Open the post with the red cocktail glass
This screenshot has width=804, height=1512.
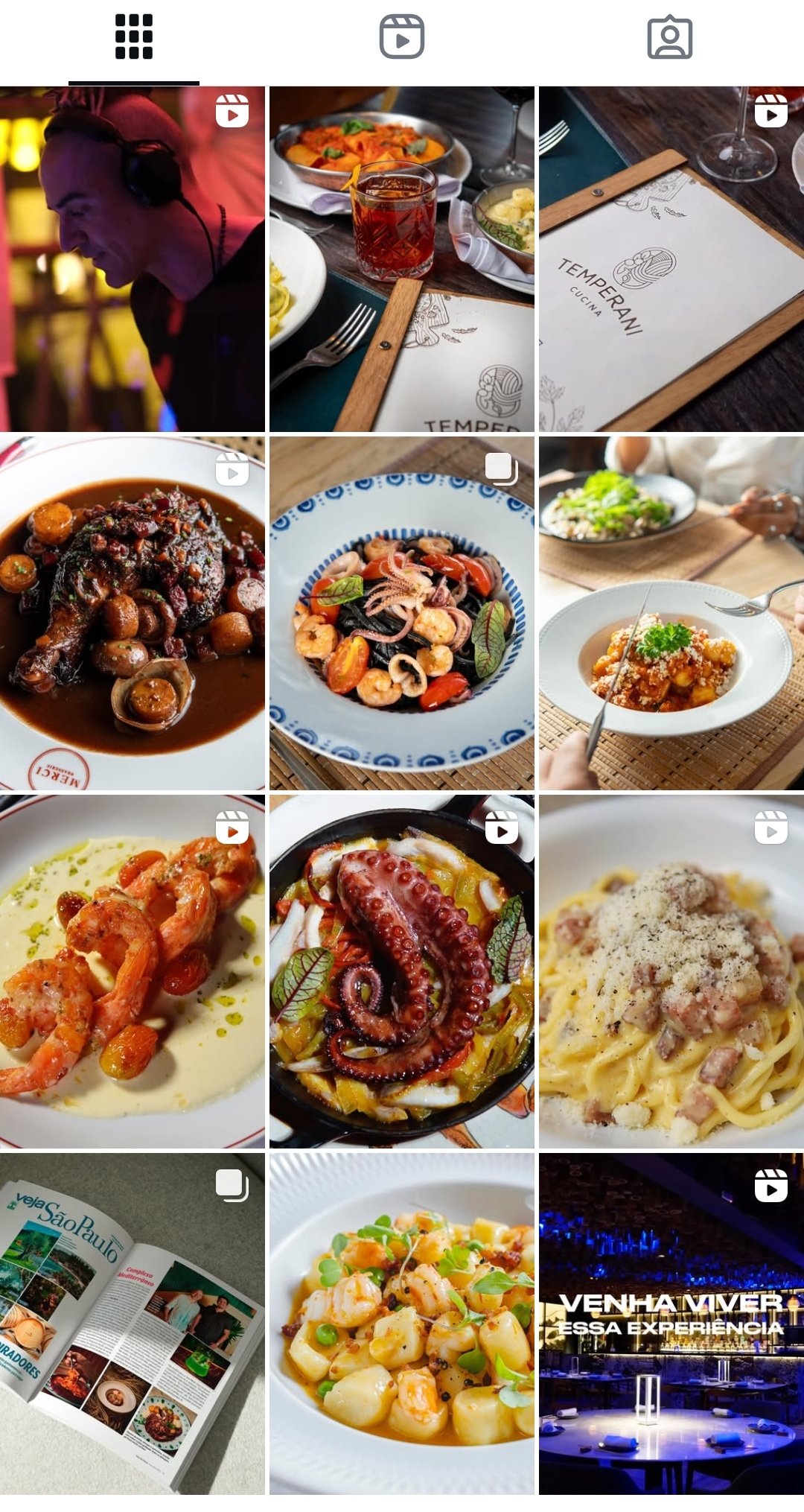(402, 259)
